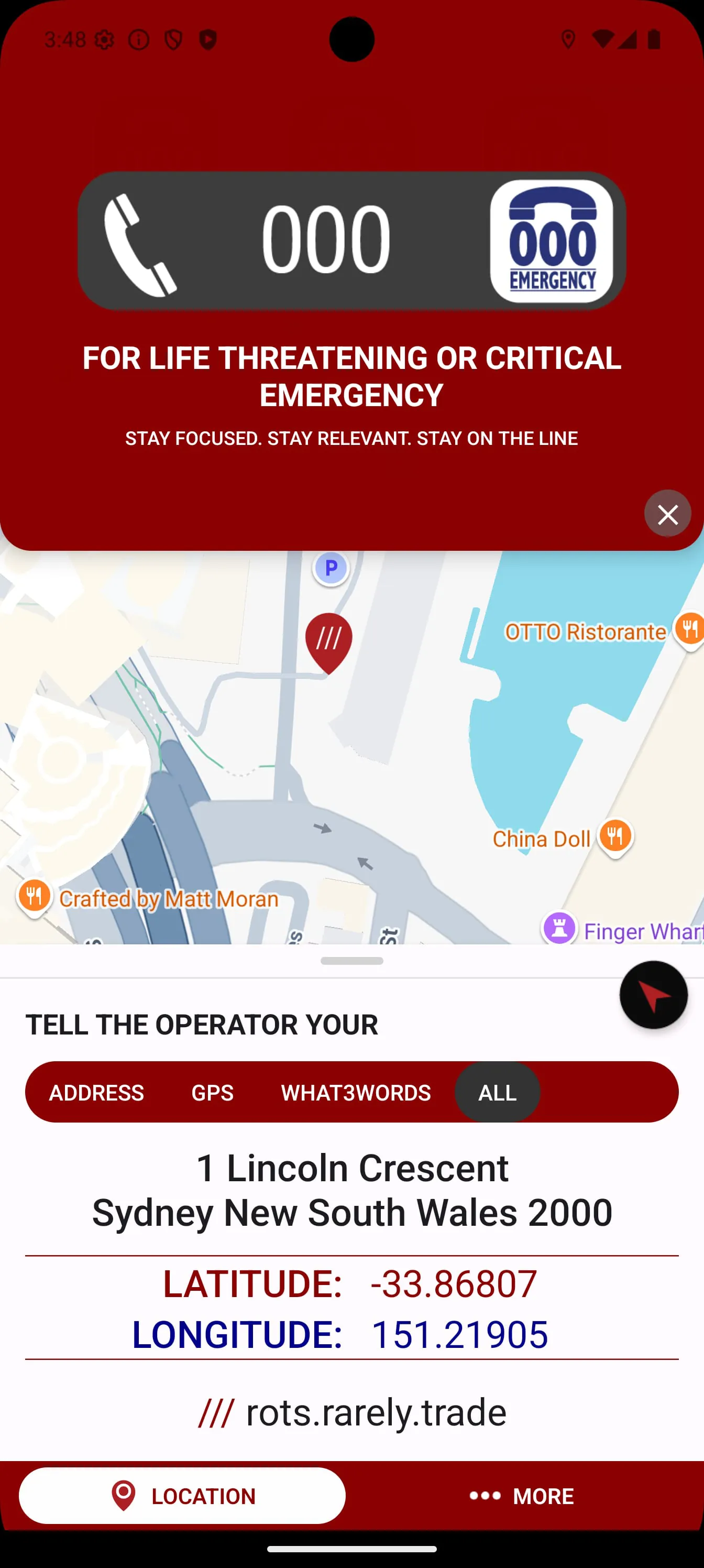Dismiss the red emergency banner
The width and height of the screenshot is (704, 1568).
pyautogui.click(x=667, y=514)
